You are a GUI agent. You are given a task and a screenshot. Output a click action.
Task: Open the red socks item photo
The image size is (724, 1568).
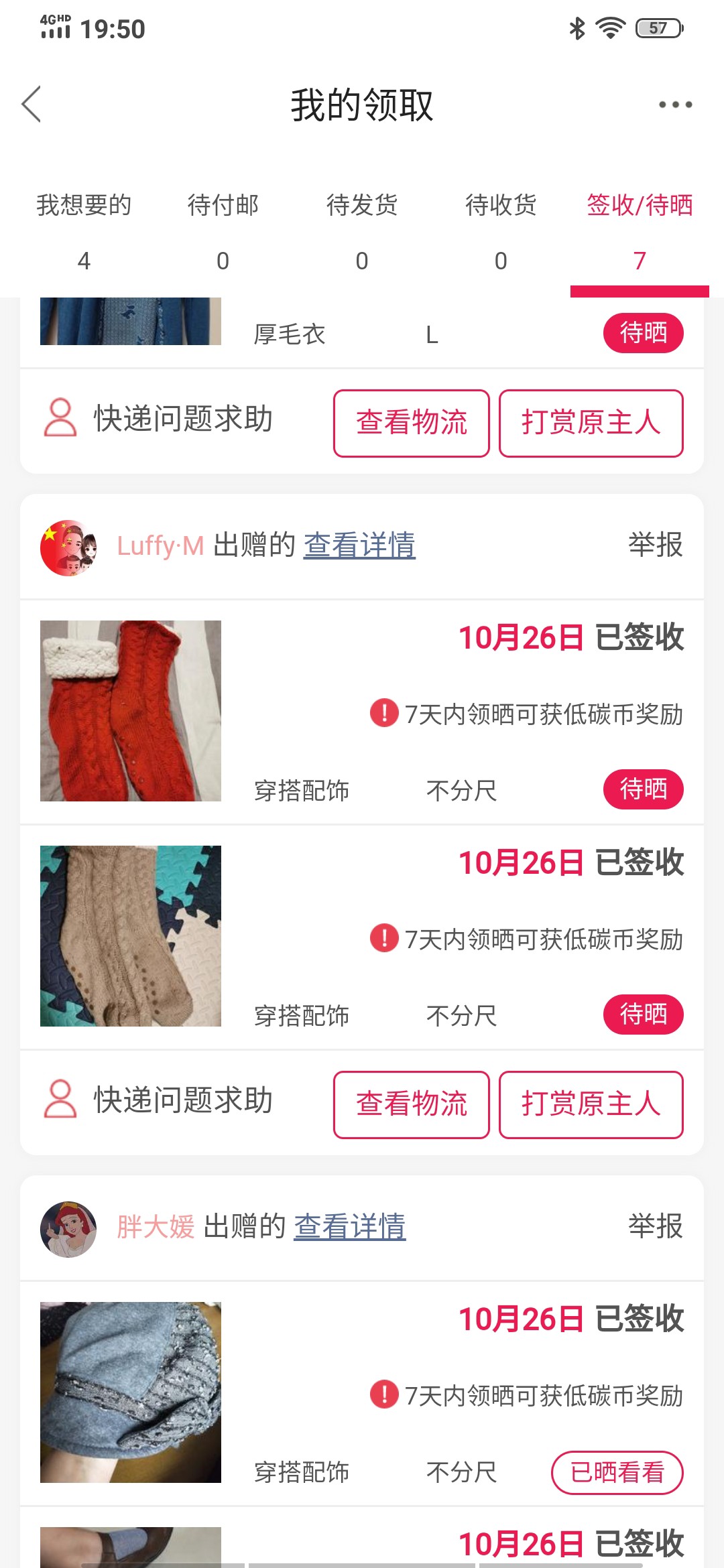tap(131, 711)
